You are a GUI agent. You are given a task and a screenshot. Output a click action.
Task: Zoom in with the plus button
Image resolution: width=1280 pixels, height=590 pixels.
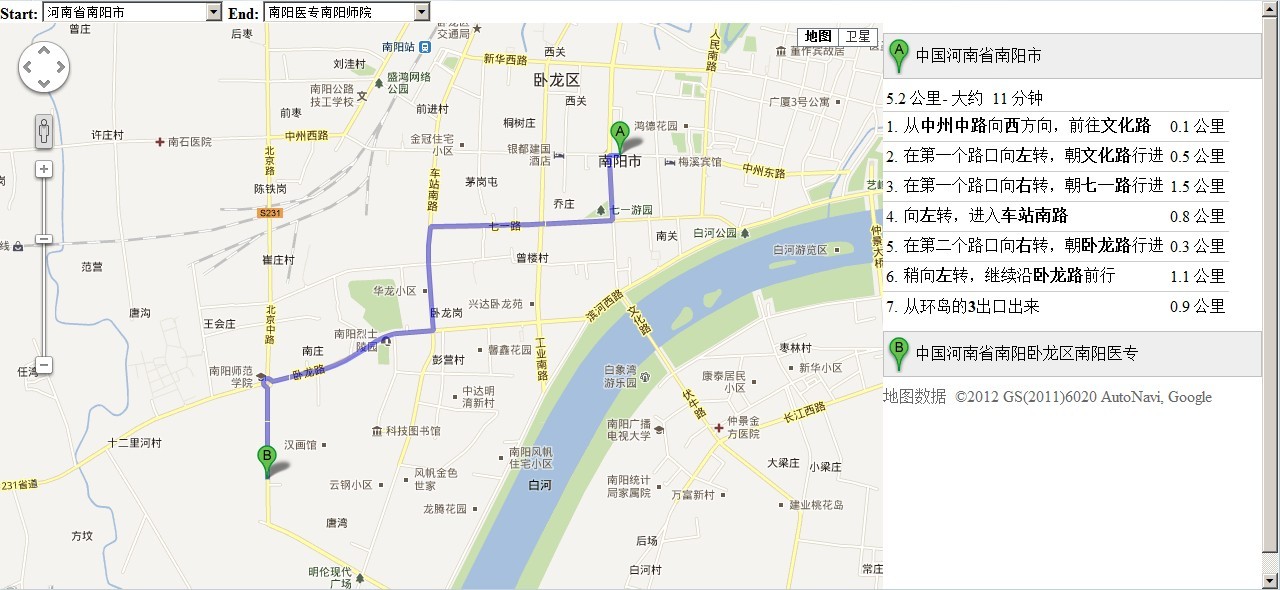click(44, 169)
